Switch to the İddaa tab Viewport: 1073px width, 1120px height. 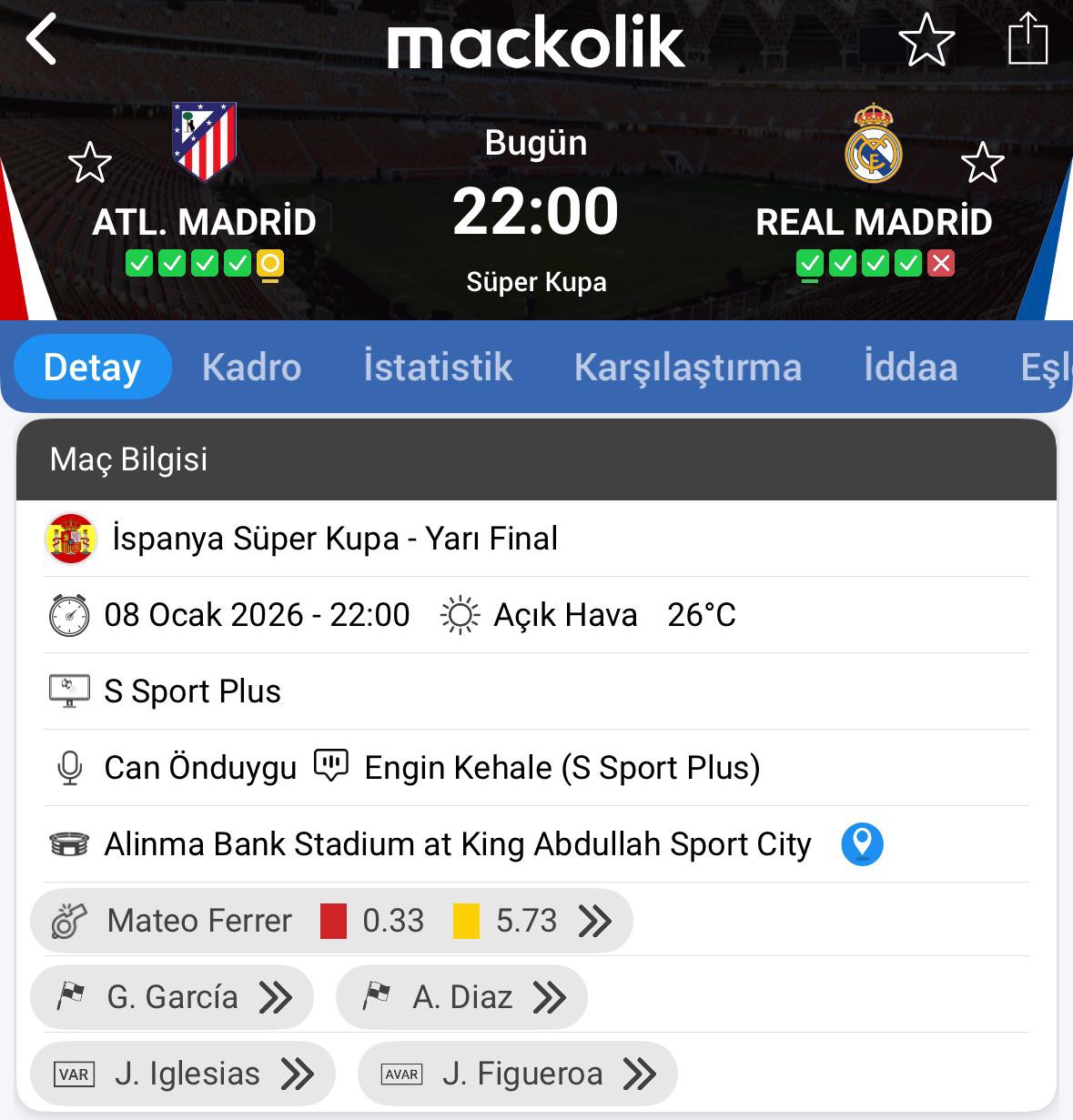click(x=910, y=367)
